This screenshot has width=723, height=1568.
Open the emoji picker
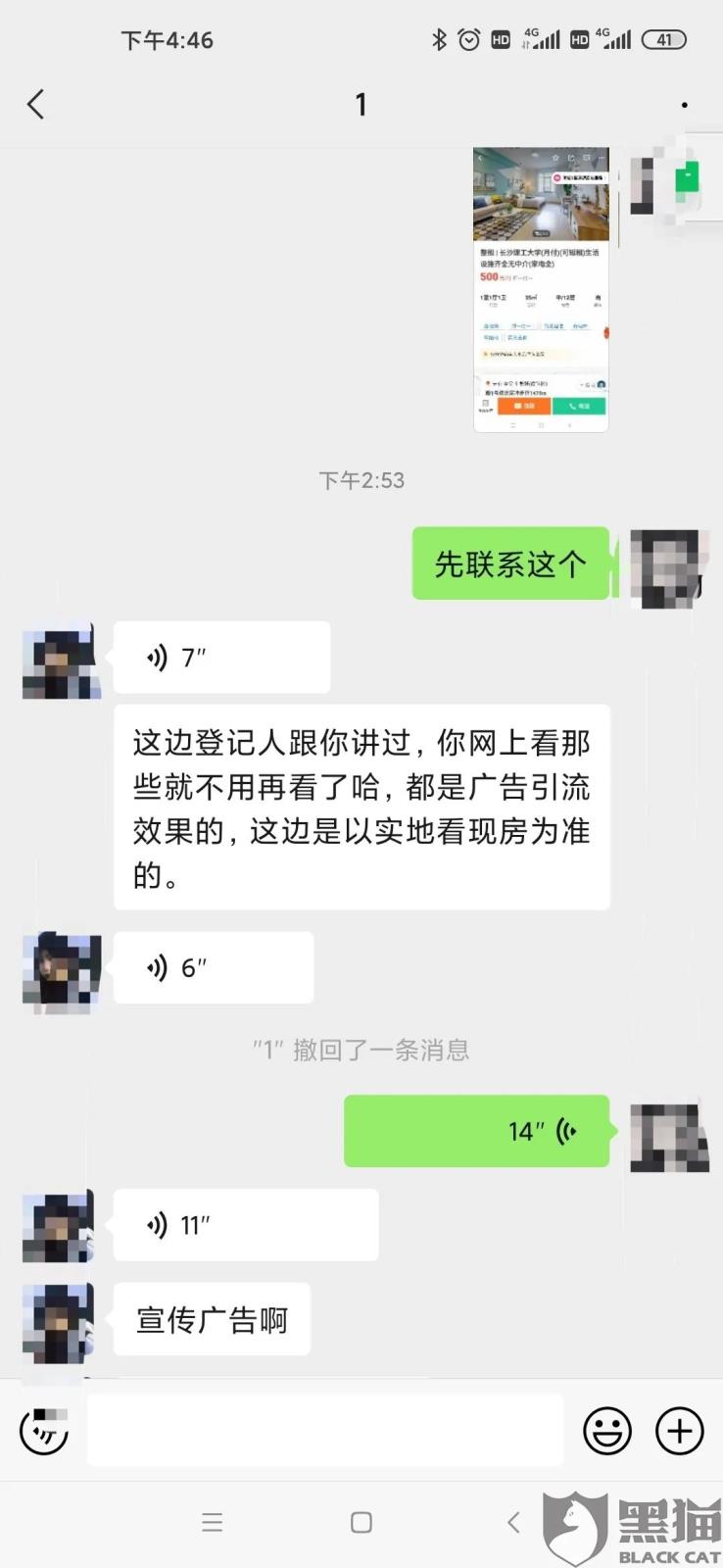coord(607,1432)
